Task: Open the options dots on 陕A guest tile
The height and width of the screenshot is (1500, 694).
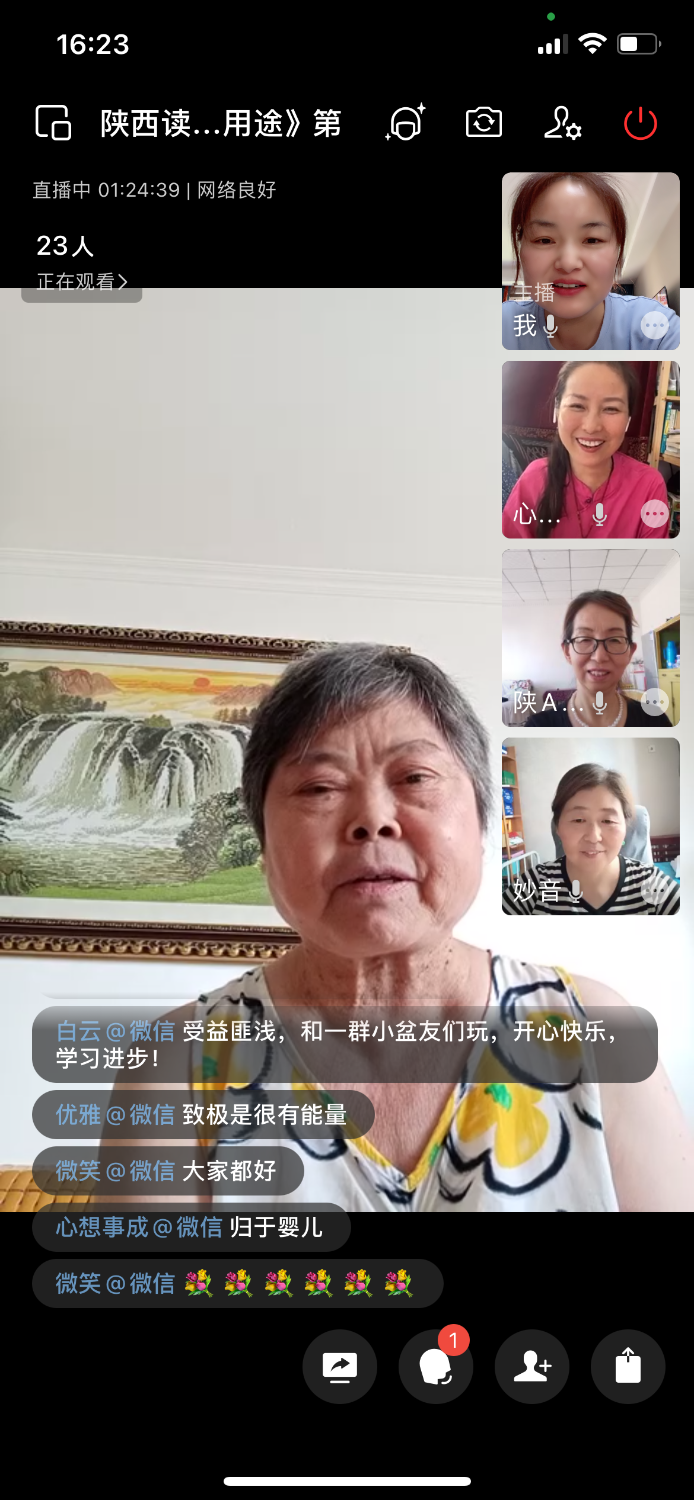Action: coord(655,702)
